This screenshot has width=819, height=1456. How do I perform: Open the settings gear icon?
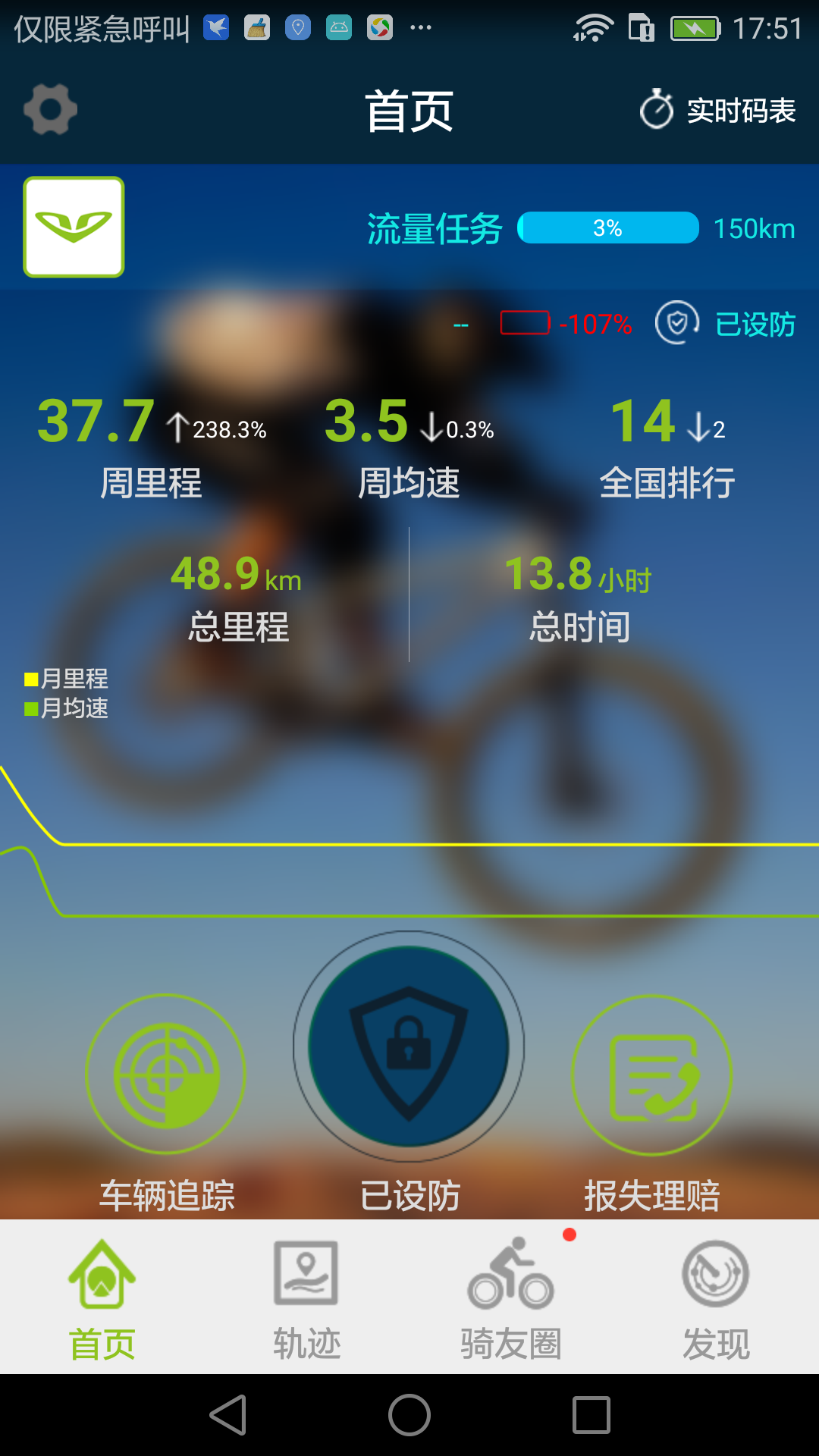(x=50, y=110)
